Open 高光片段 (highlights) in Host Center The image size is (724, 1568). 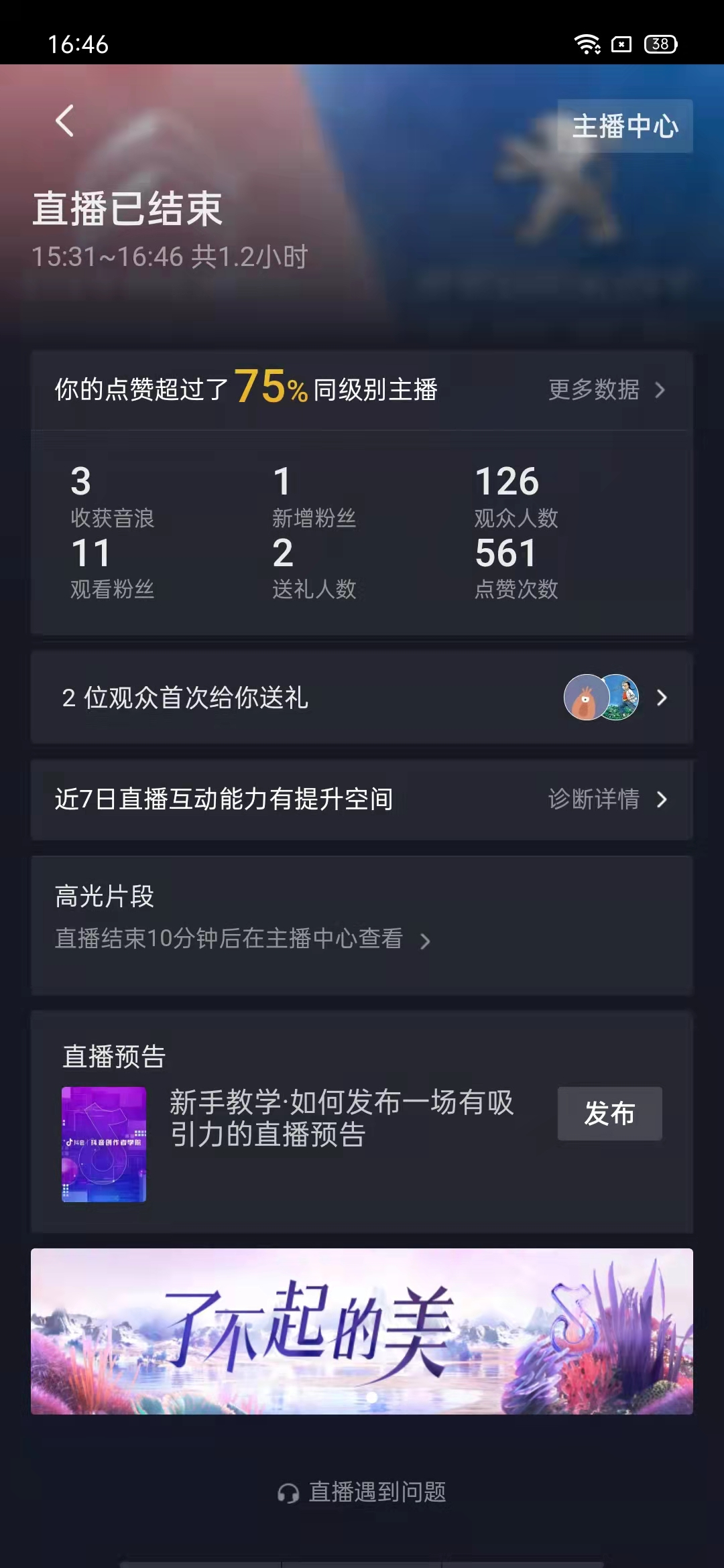[241, 939]
